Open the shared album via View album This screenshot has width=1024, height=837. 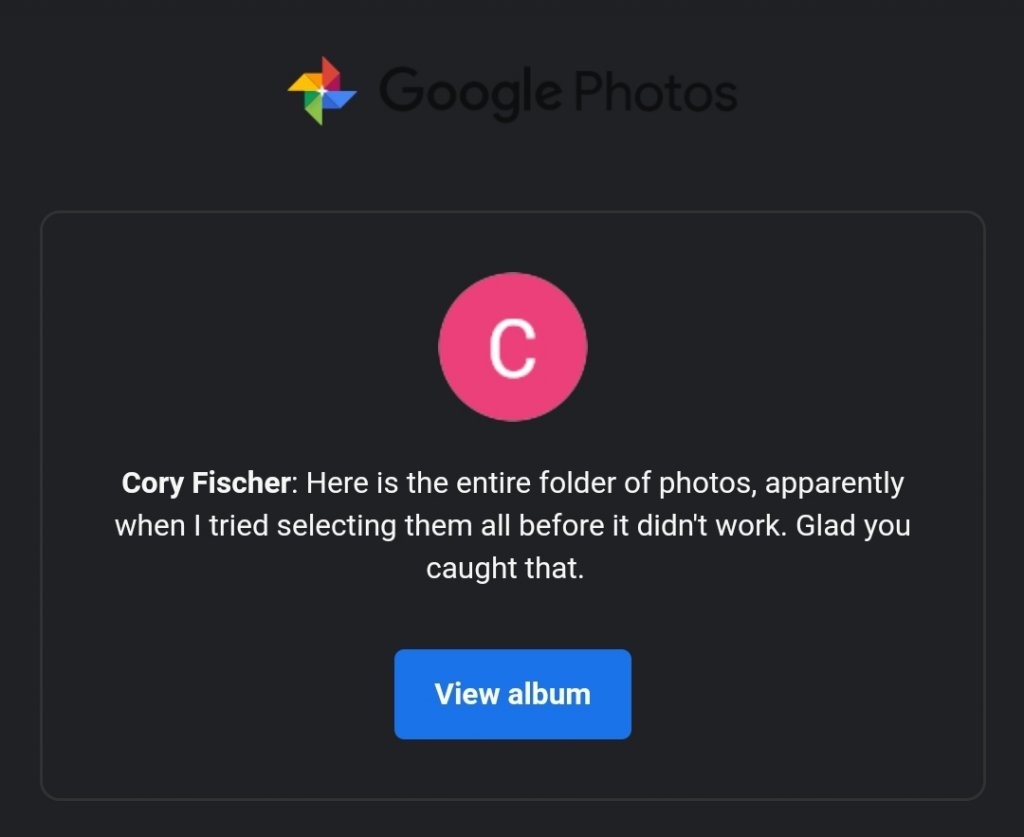[x=512, y=694]
